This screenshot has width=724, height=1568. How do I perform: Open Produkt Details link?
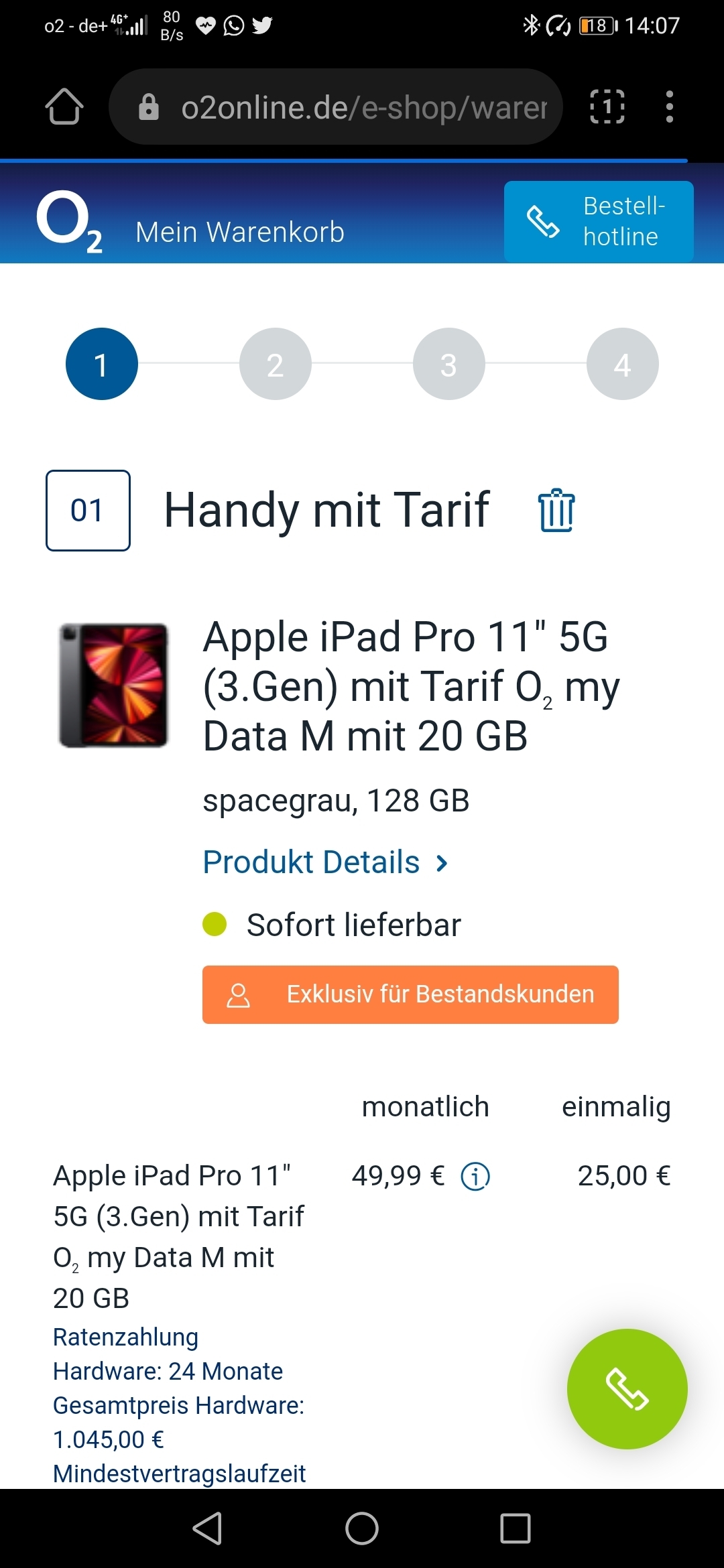point(324,862)
